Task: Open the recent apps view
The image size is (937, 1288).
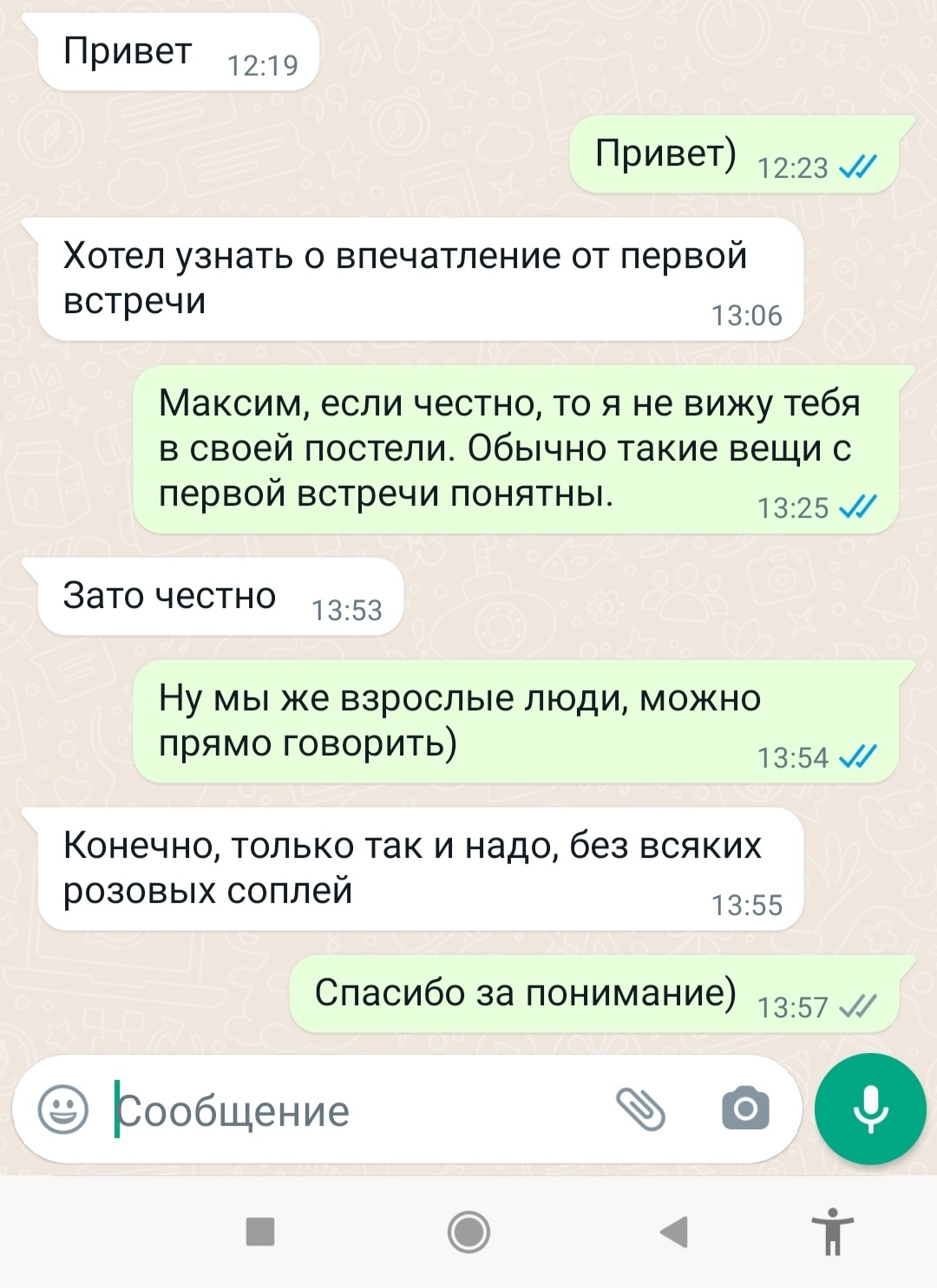Action: [260, 1232]
